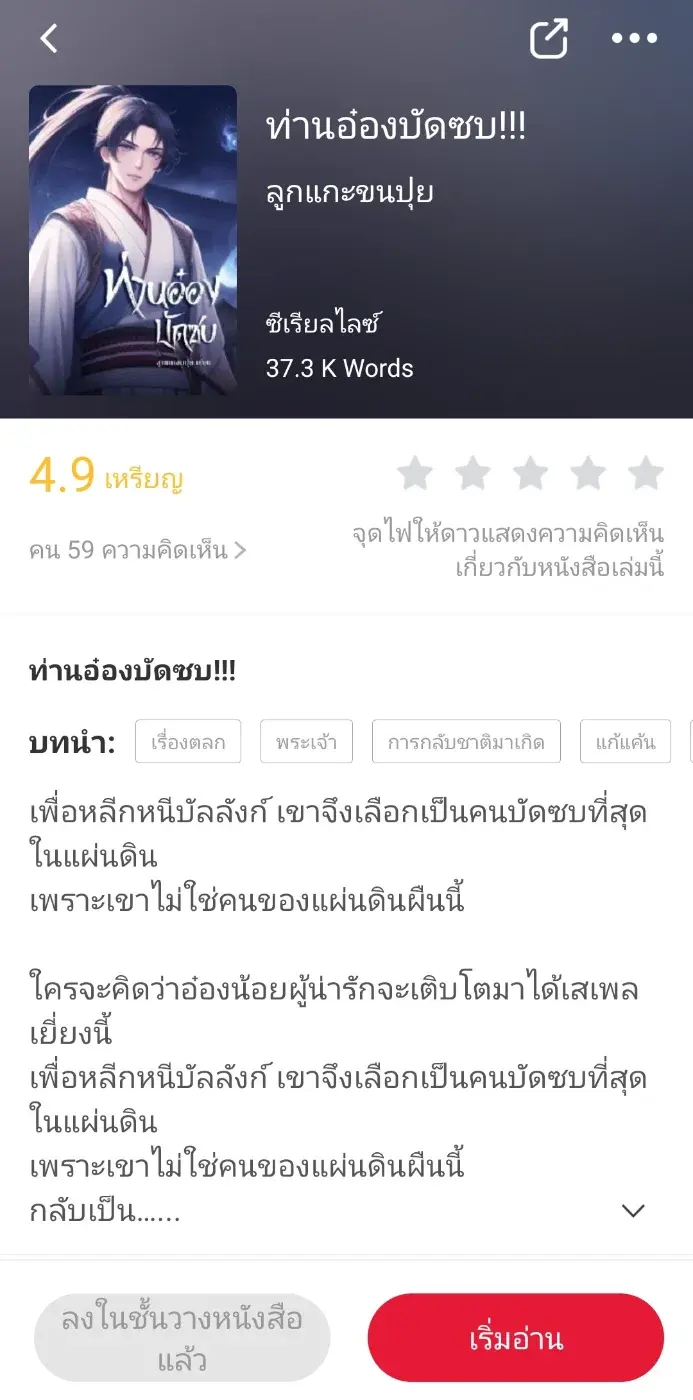The width and height of the screenshot is (693, 1400).
Task: Select the เรื่องตลก tag chip
Action: [188, 742]
